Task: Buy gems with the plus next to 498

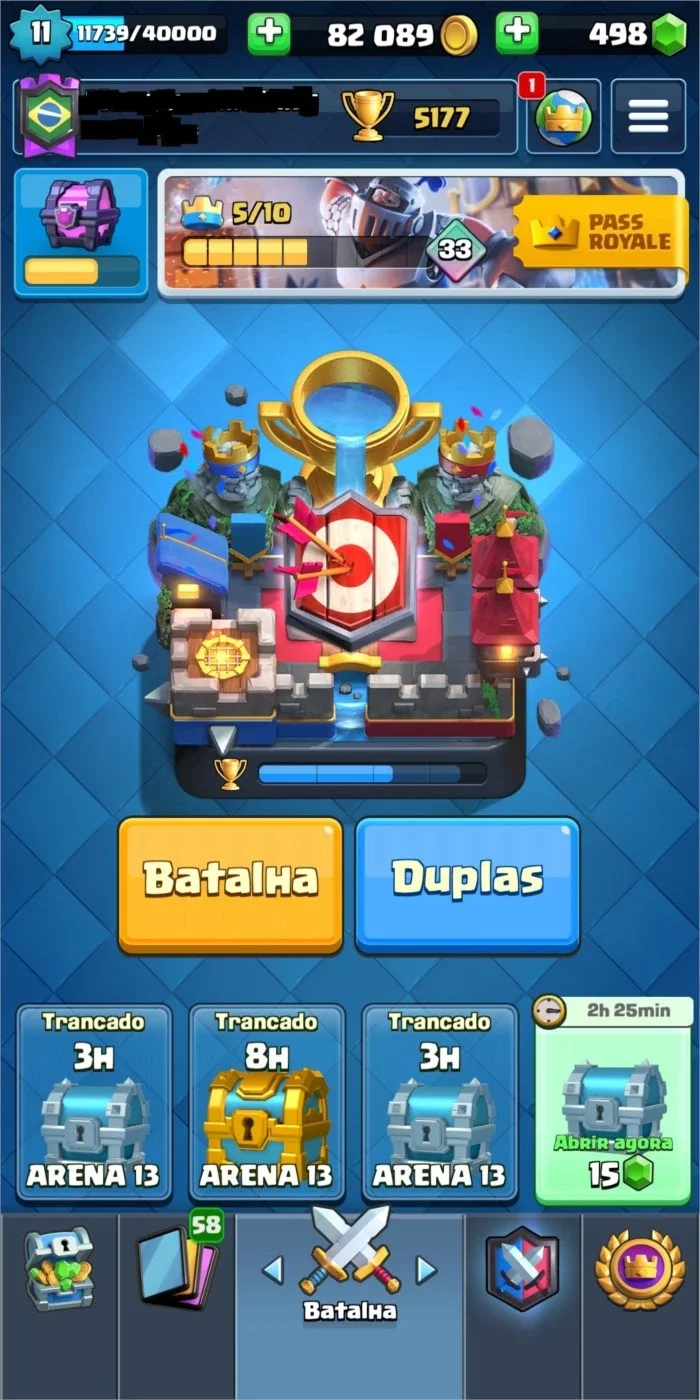Action: coord(517,34)
